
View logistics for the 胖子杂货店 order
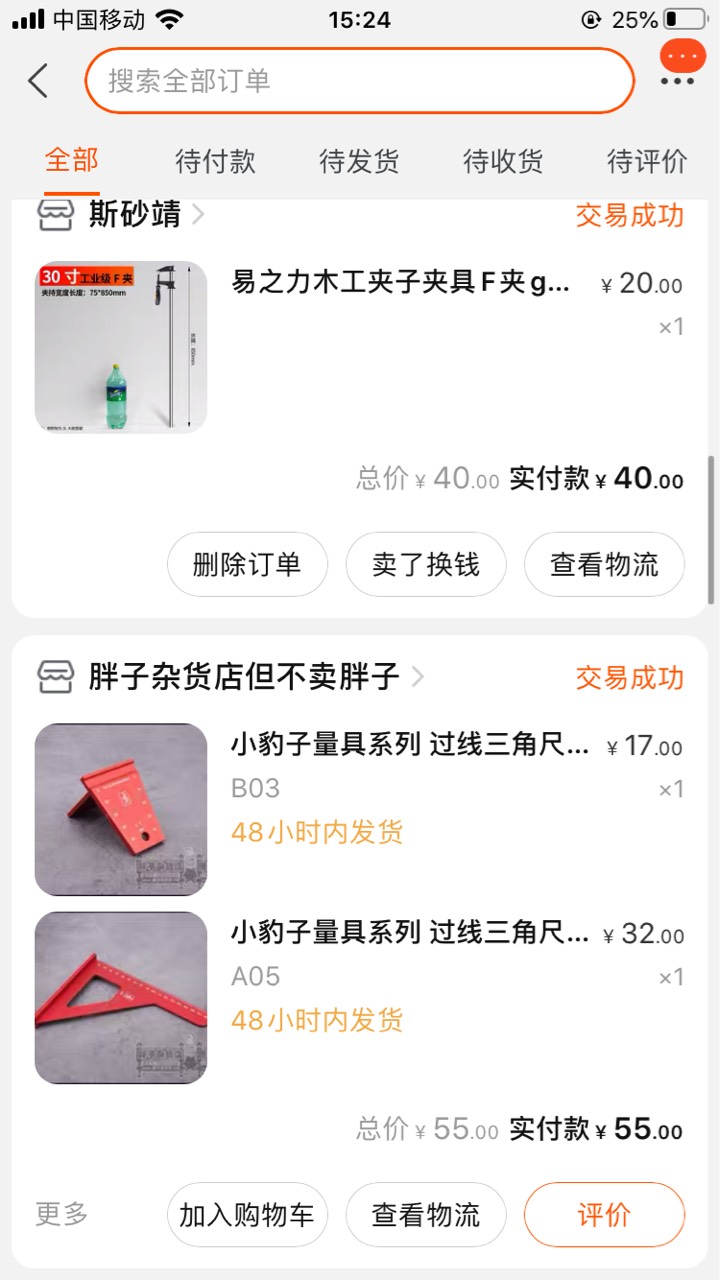tap(426, 1214)
